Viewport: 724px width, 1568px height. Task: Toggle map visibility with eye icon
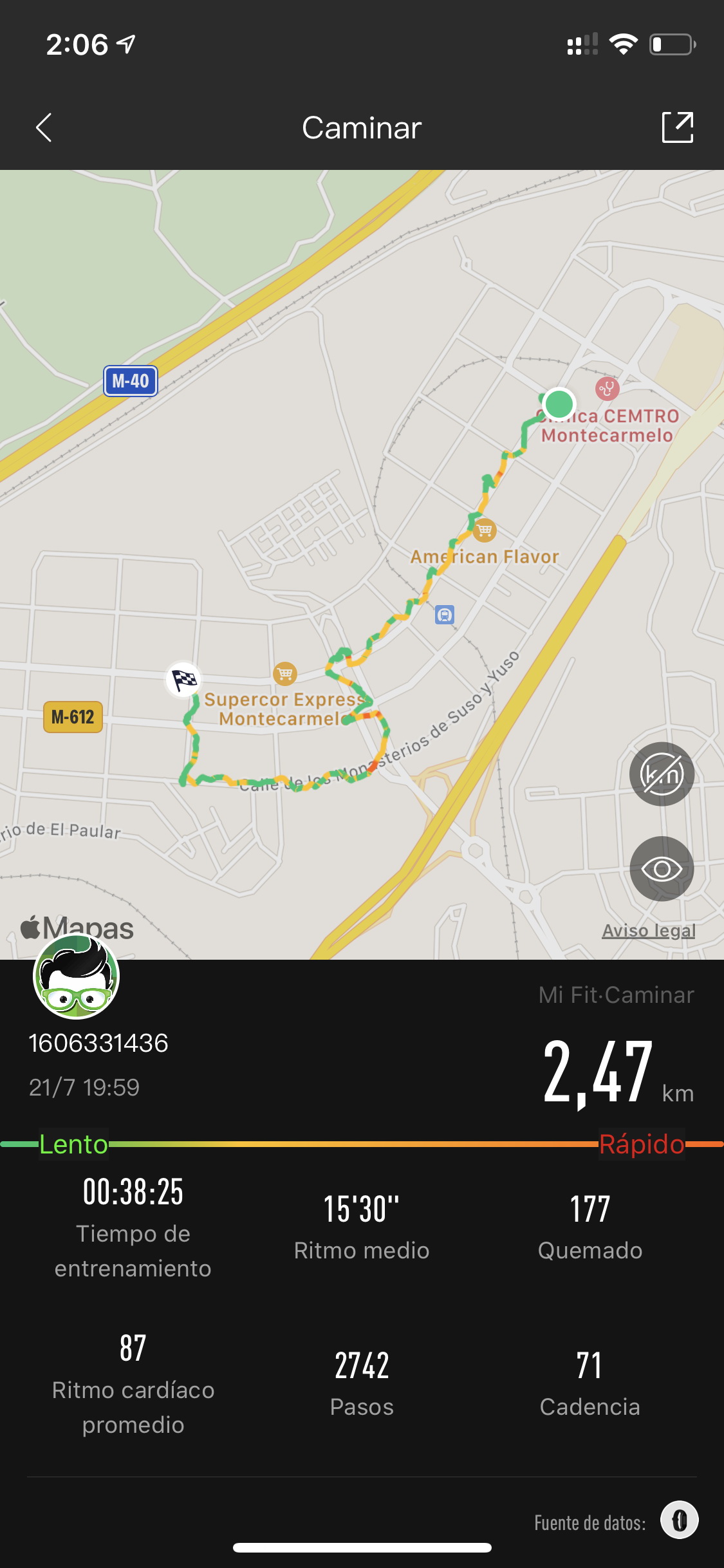[662, 869]
